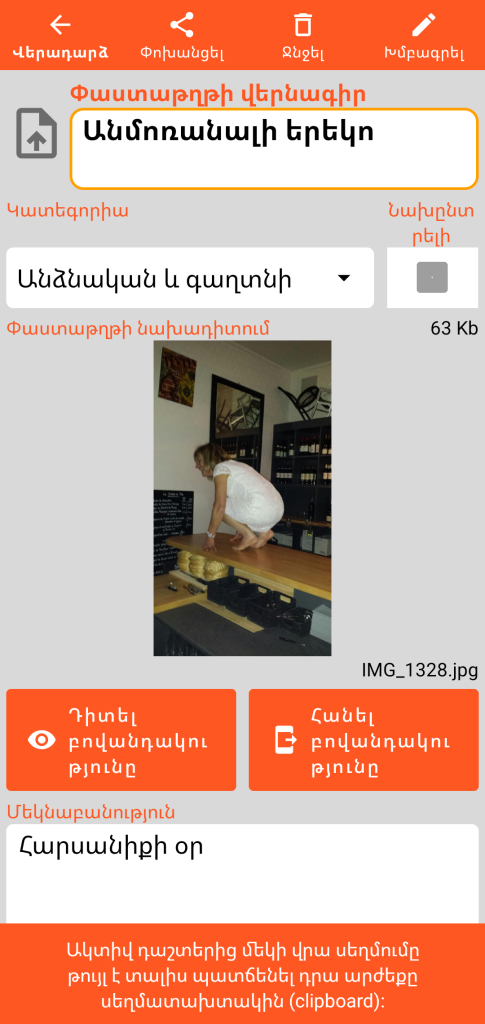The image size is (485, 1024).
Task: View content with Դիտել բովանդակությունը
Action: pos(121,740)
